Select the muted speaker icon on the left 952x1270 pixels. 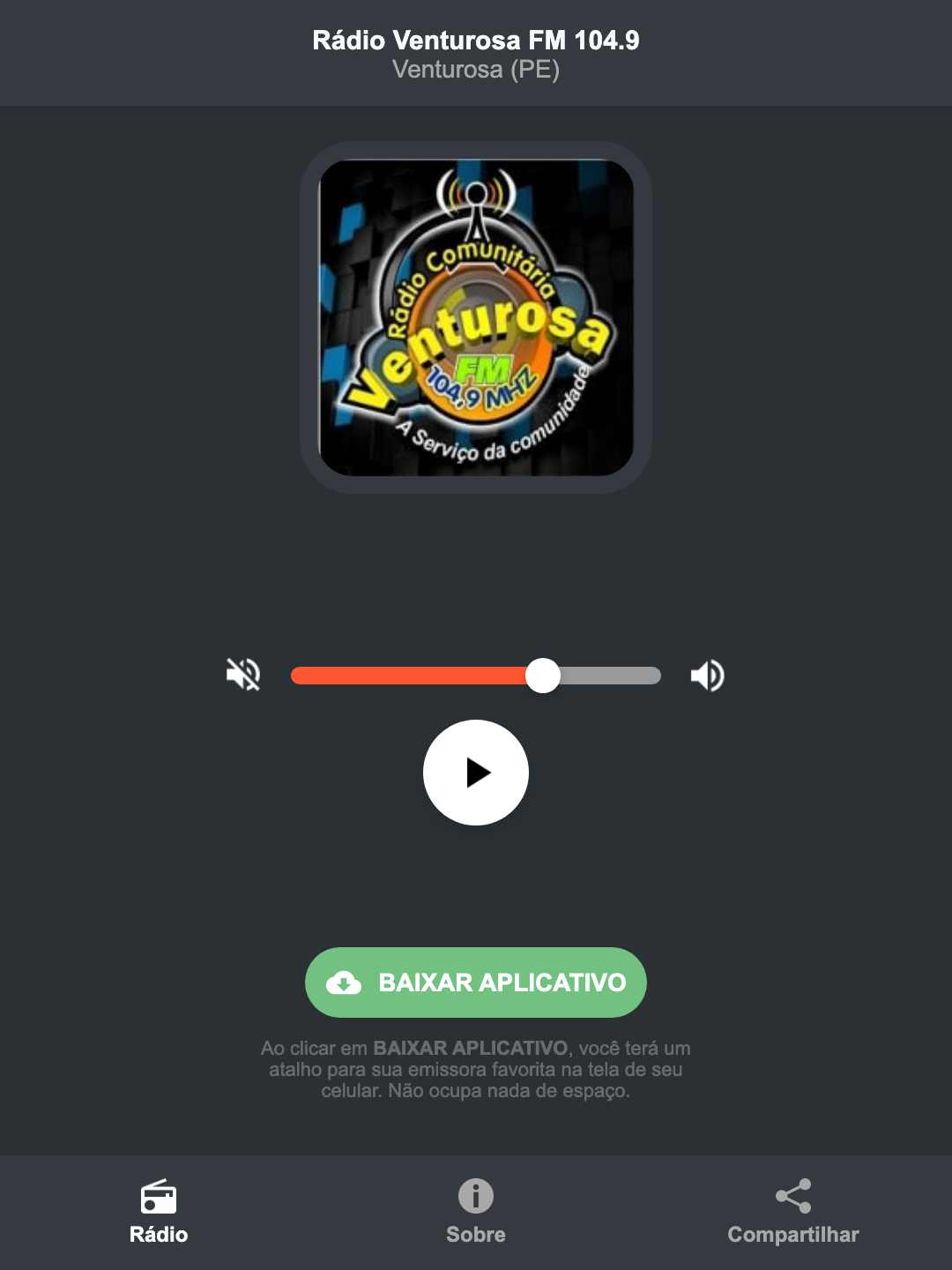tap(242, 675)
